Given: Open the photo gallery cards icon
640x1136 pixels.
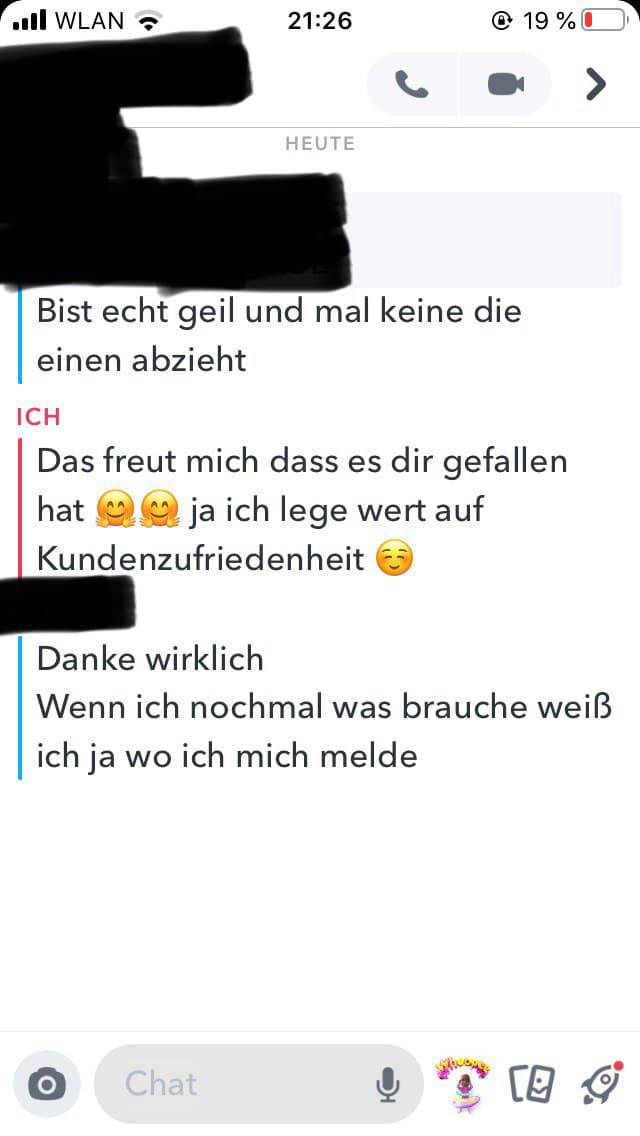Looking at the screenshot, I should [531, 1084].
